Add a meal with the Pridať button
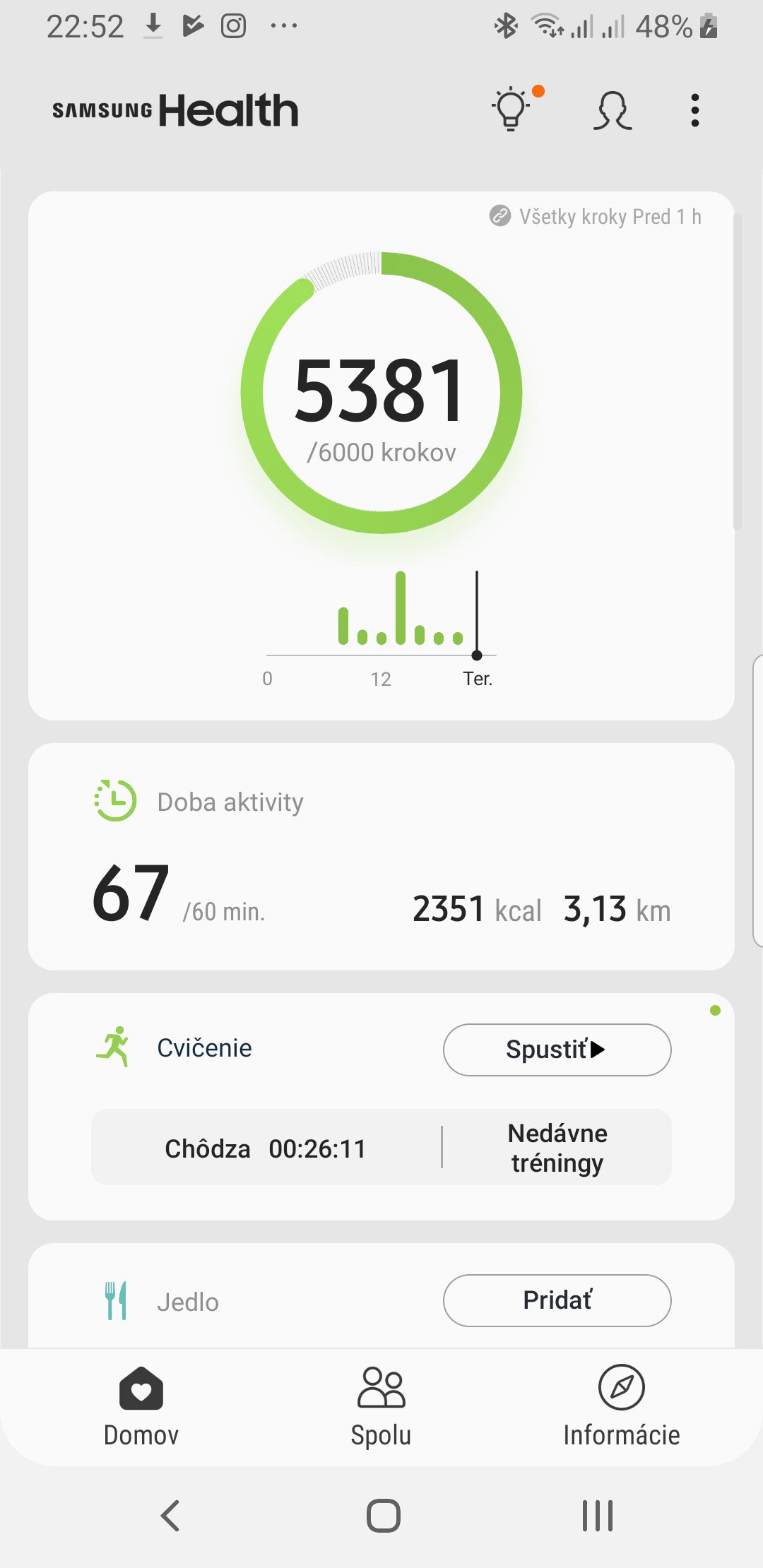The width and height of the screenshot is (763, 1568). click(x=557, y=1300)
